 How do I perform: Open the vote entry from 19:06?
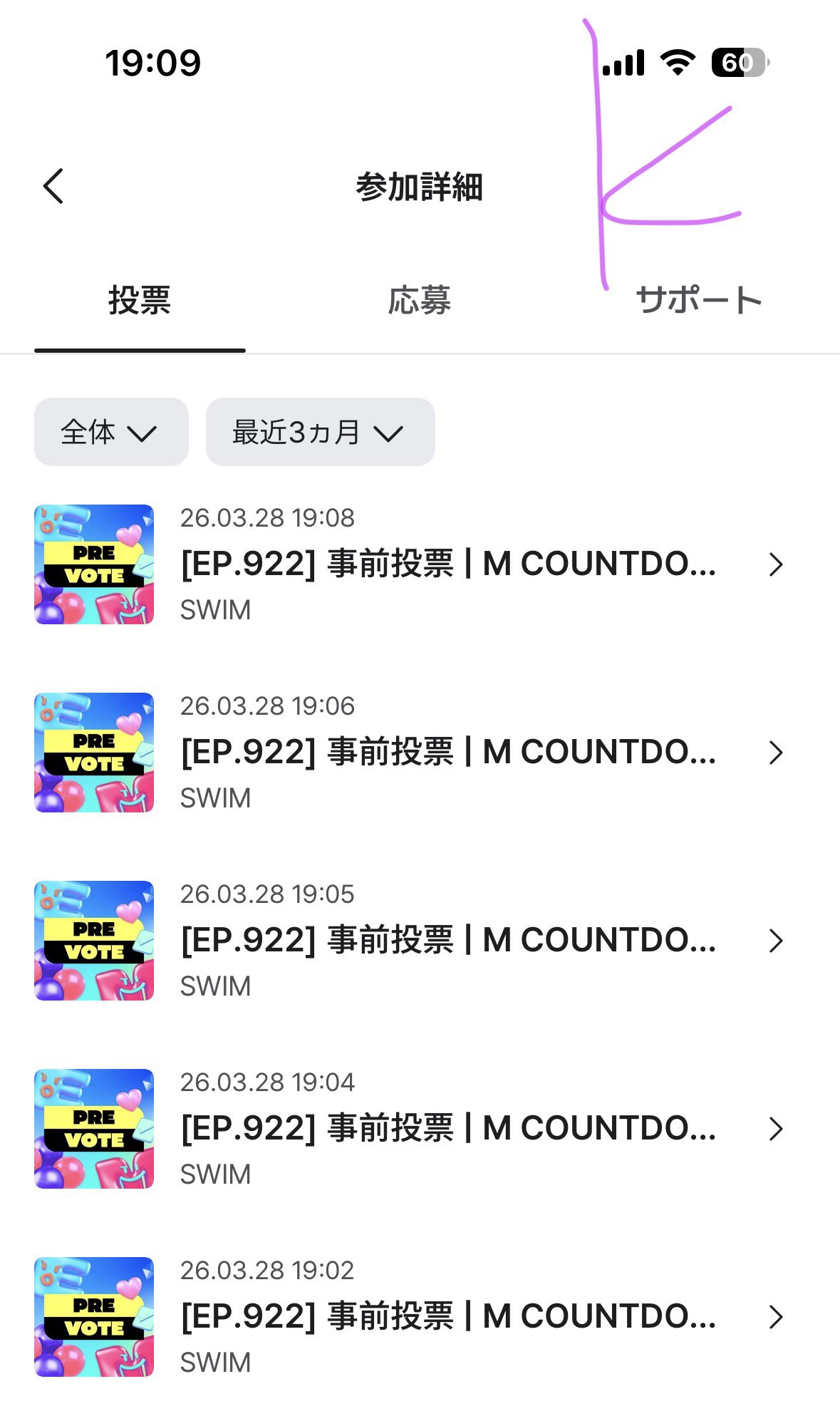click(x=447, y=753)
